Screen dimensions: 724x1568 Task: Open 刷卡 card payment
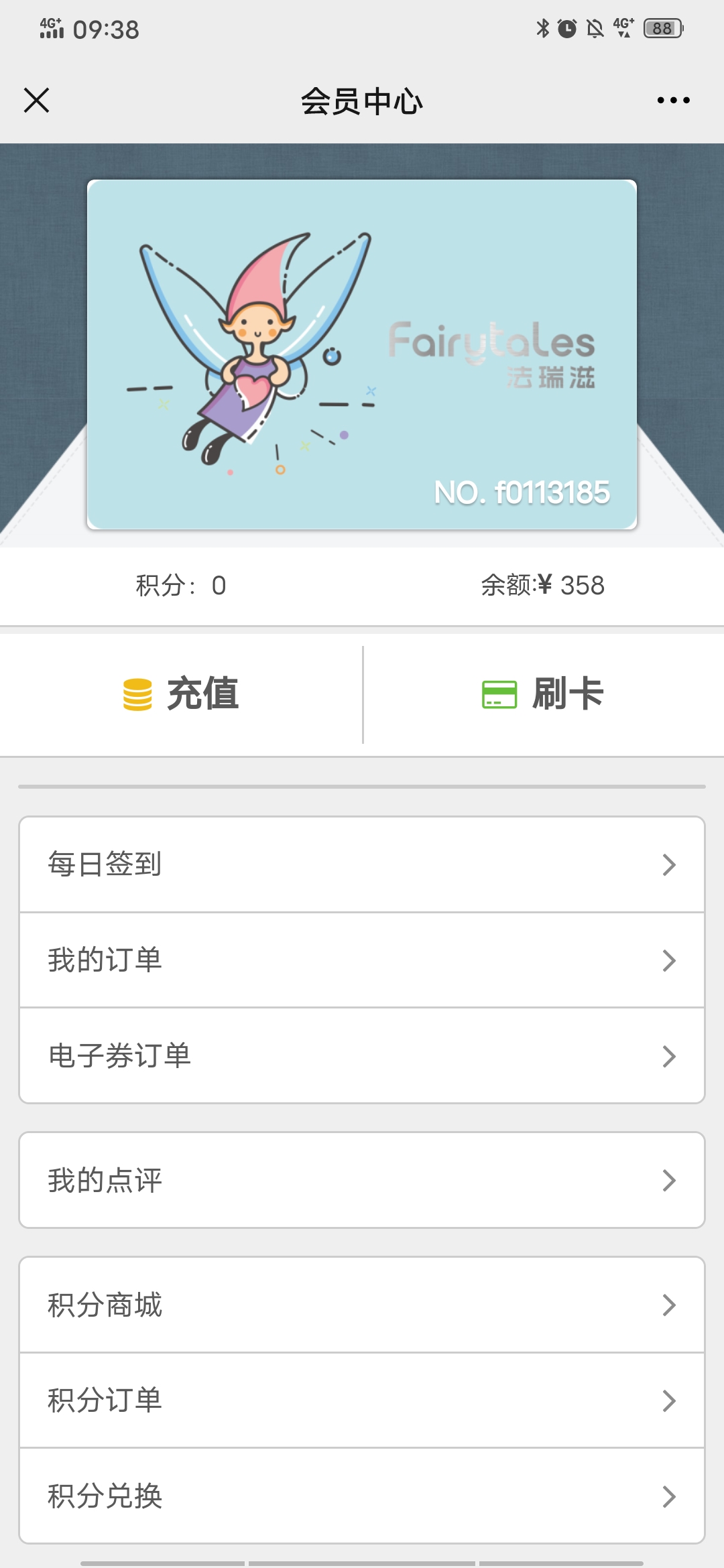click(x=544, y=694)
